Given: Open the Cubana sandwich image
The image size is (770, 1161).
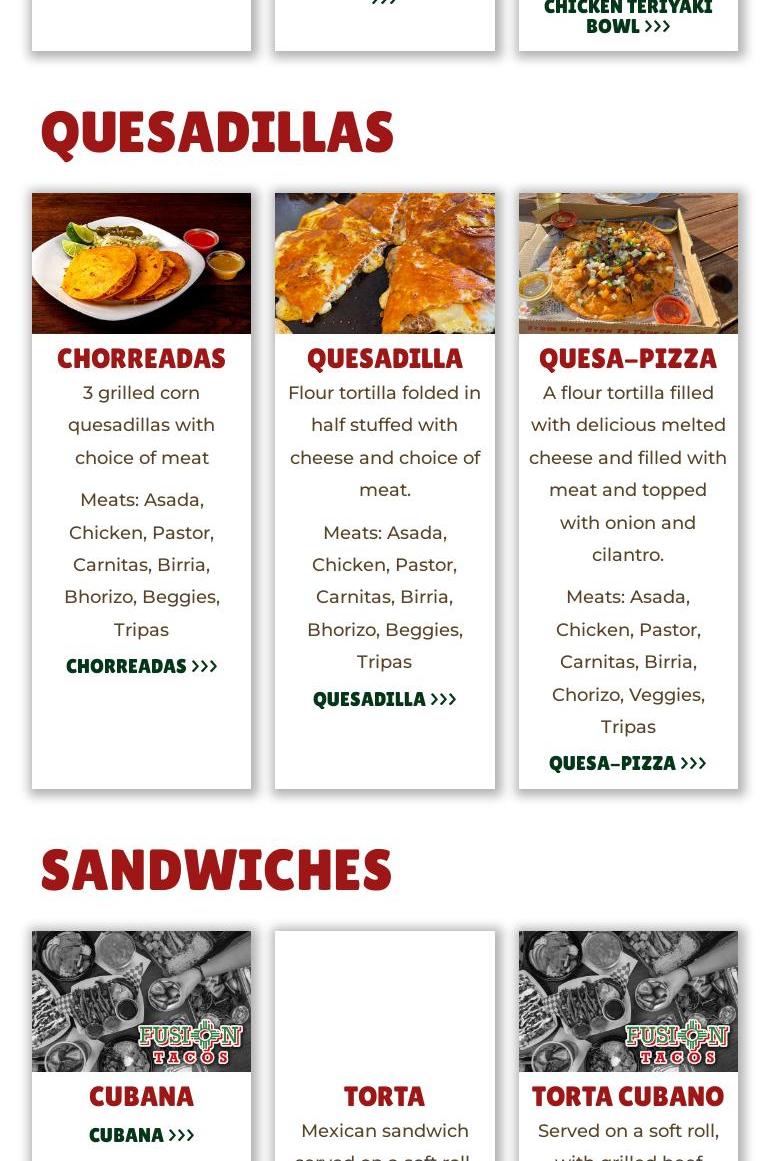Looking at the screenshot, I should pyautogui.click(x=141, y=1001).
